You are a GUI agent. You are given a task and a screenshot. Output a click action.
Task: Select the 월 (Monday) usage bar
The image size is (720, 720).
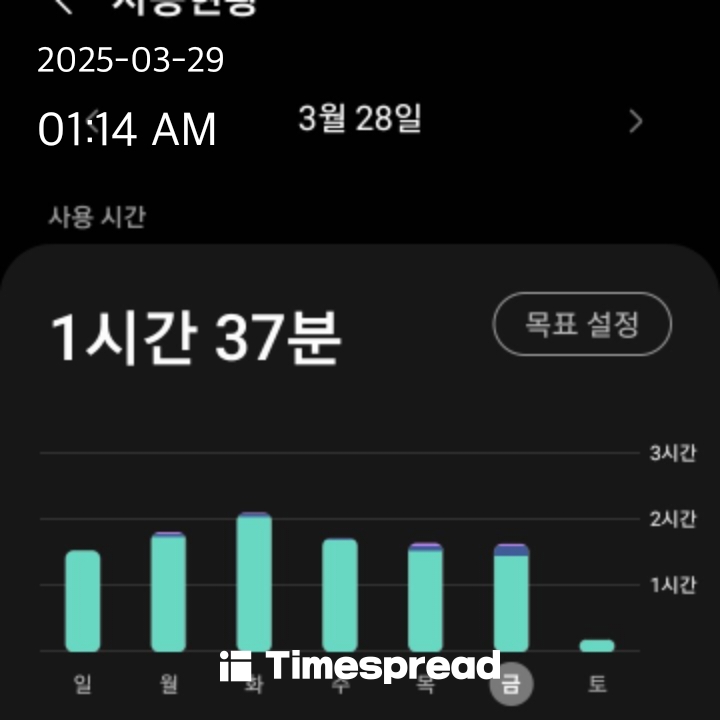click(x=168, y=592)
